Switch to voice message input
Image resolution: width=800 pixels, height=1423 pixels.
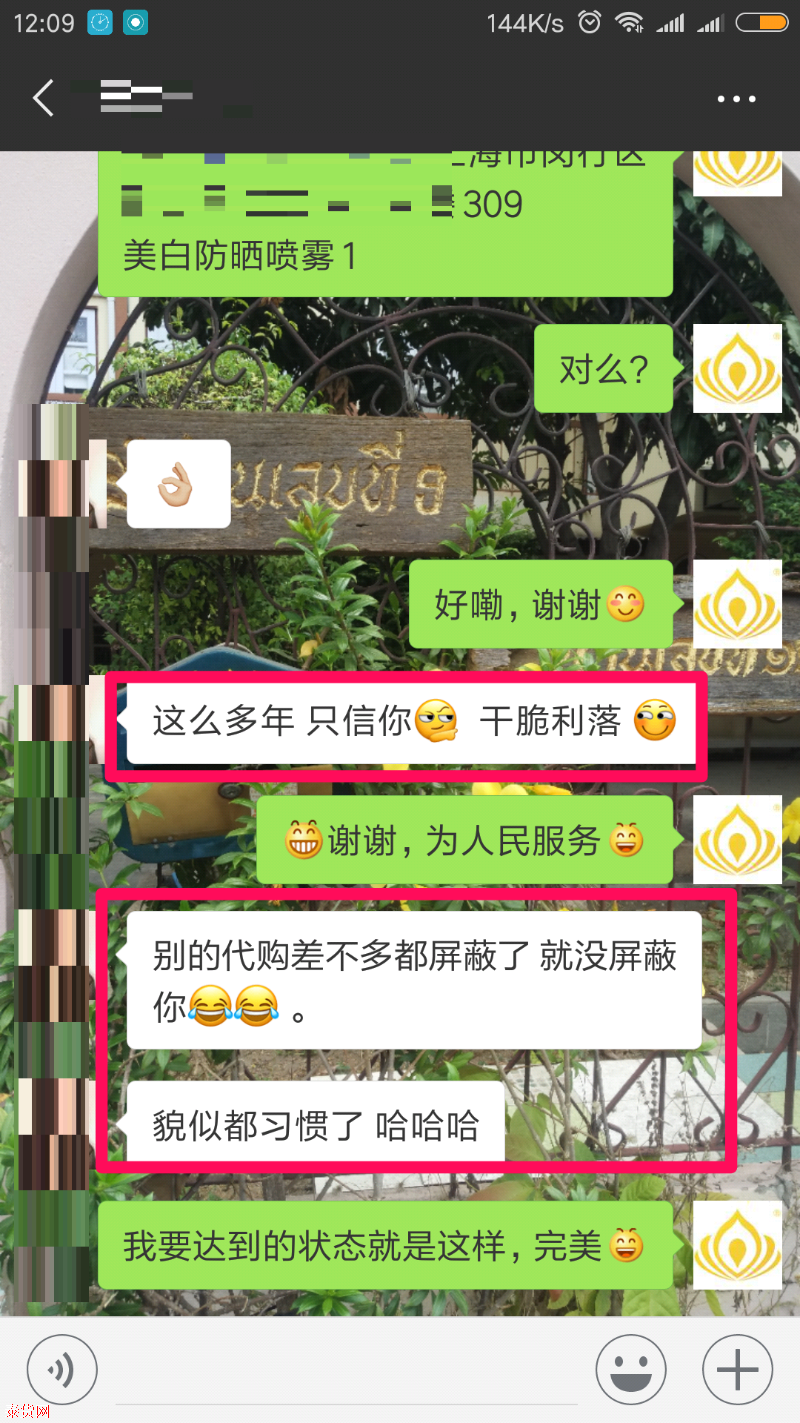(x=62, y=1369)
